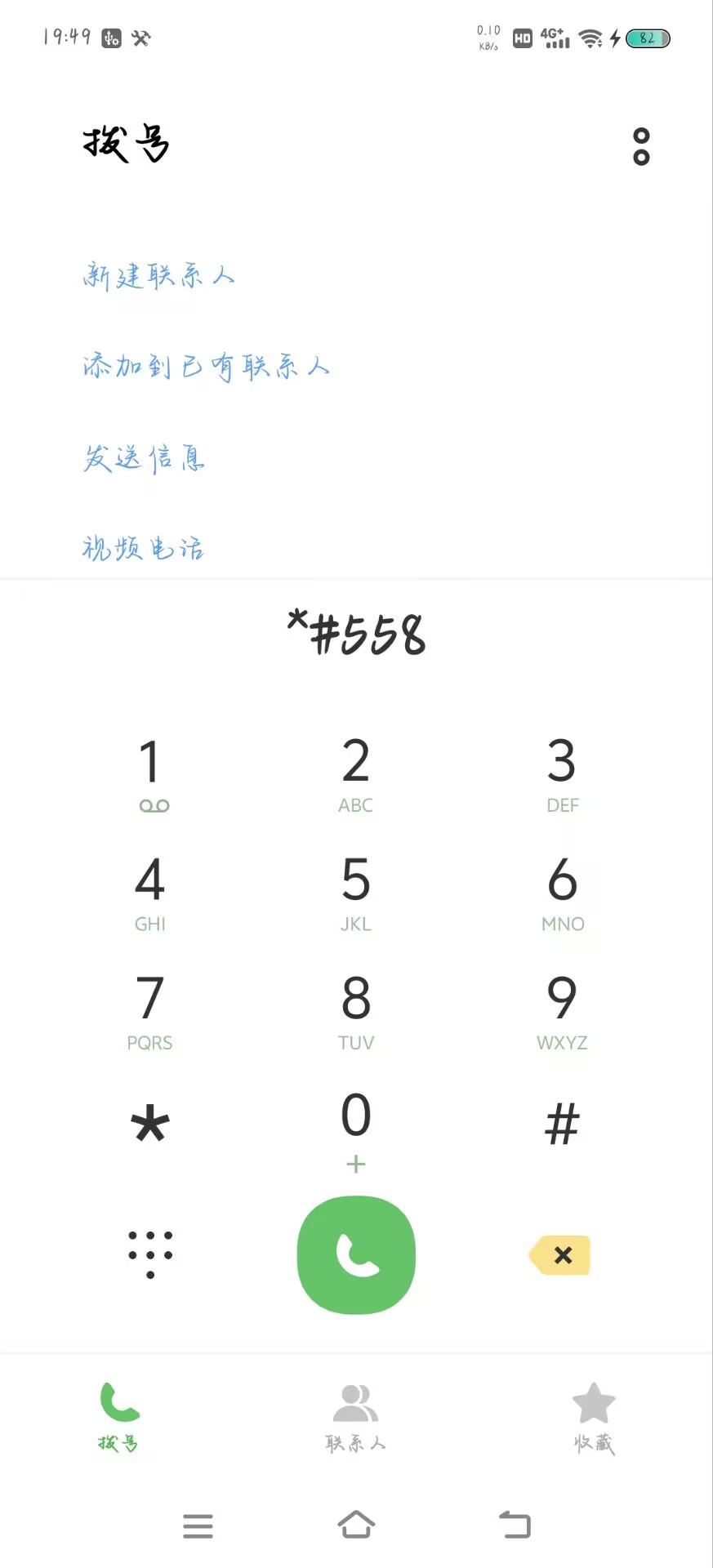Enter digit 2 ABC

[355, 775]
